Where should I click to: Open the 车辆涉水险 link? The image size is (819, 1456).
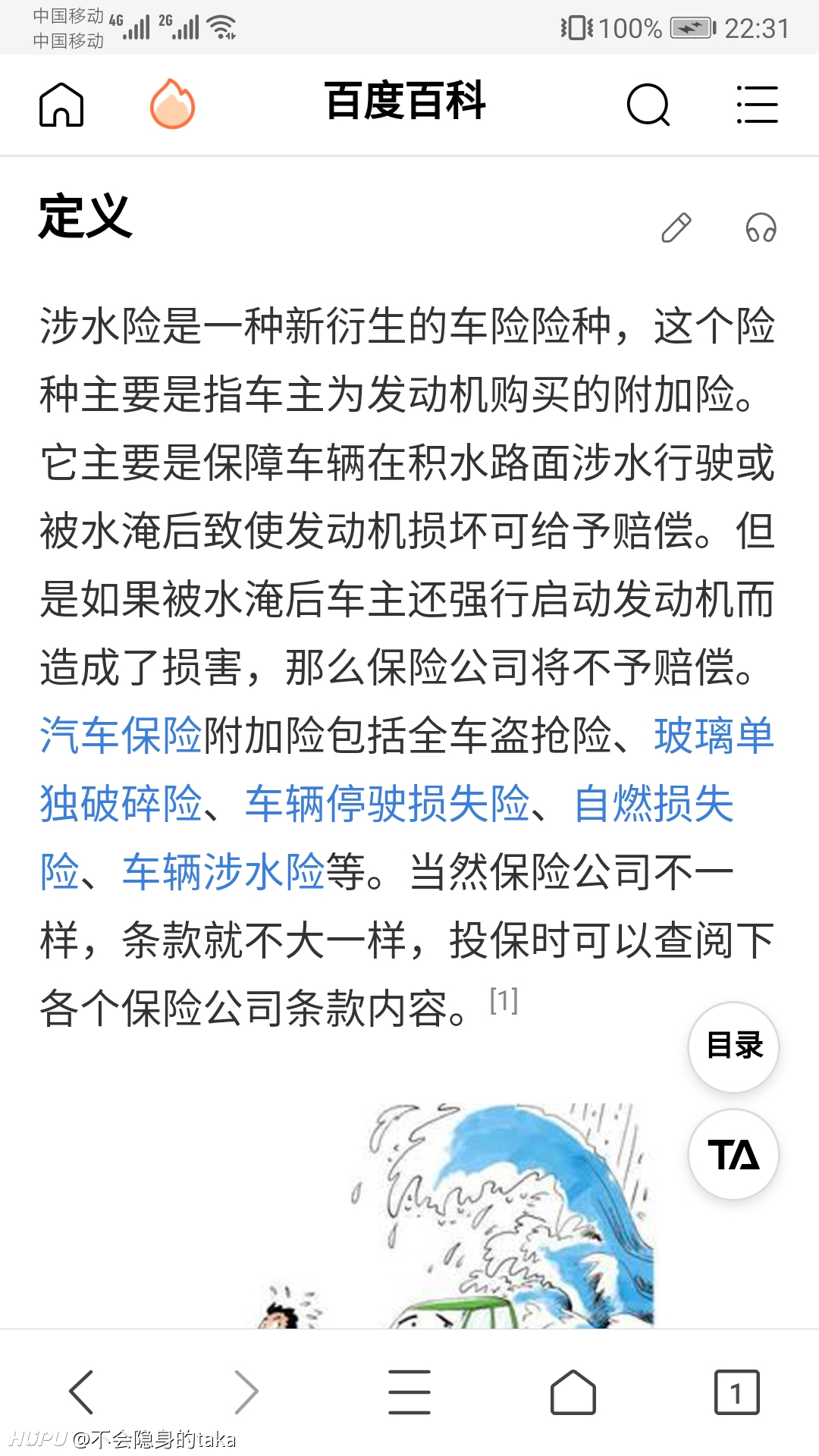coord(224,871)
